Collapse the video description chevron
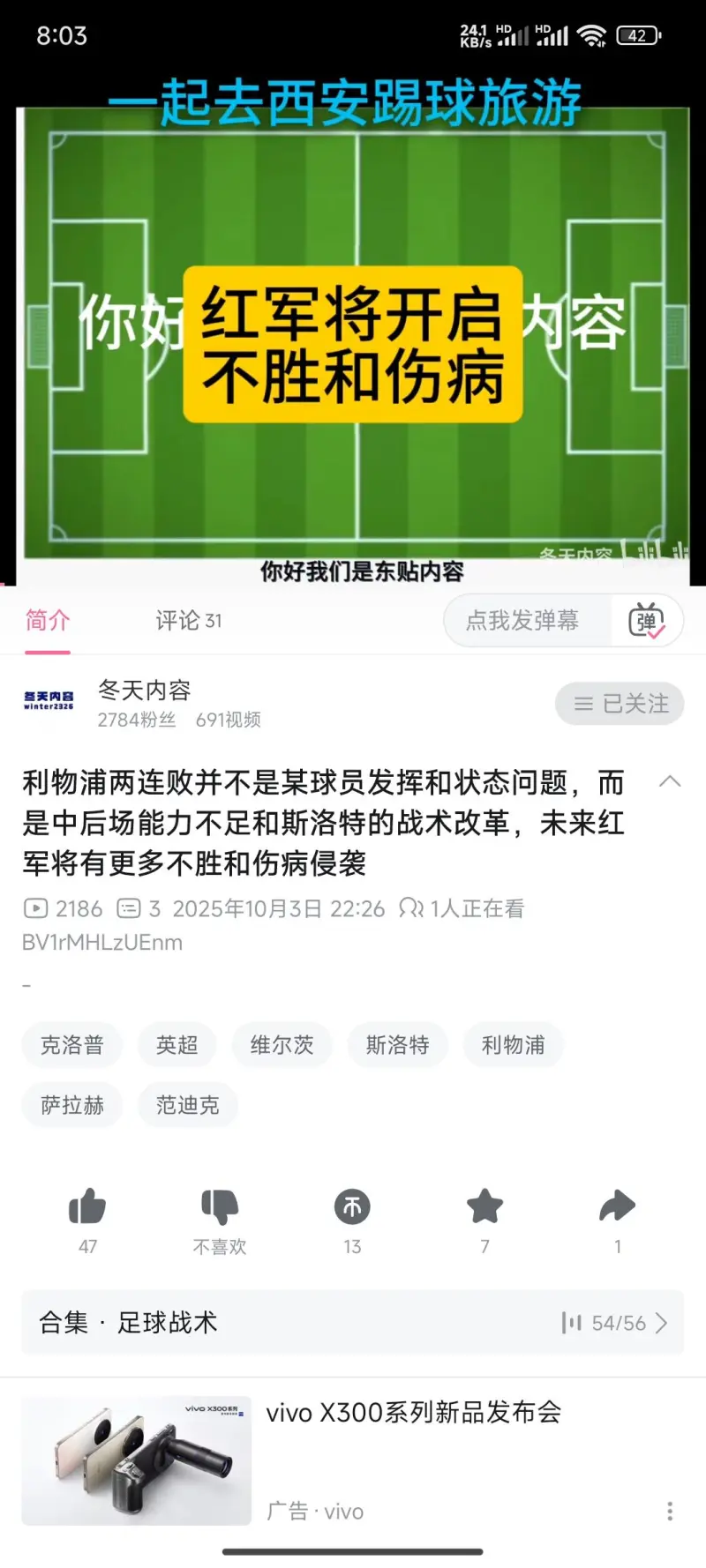Viewport: 706px width, 1568px height. click(670, 781)
